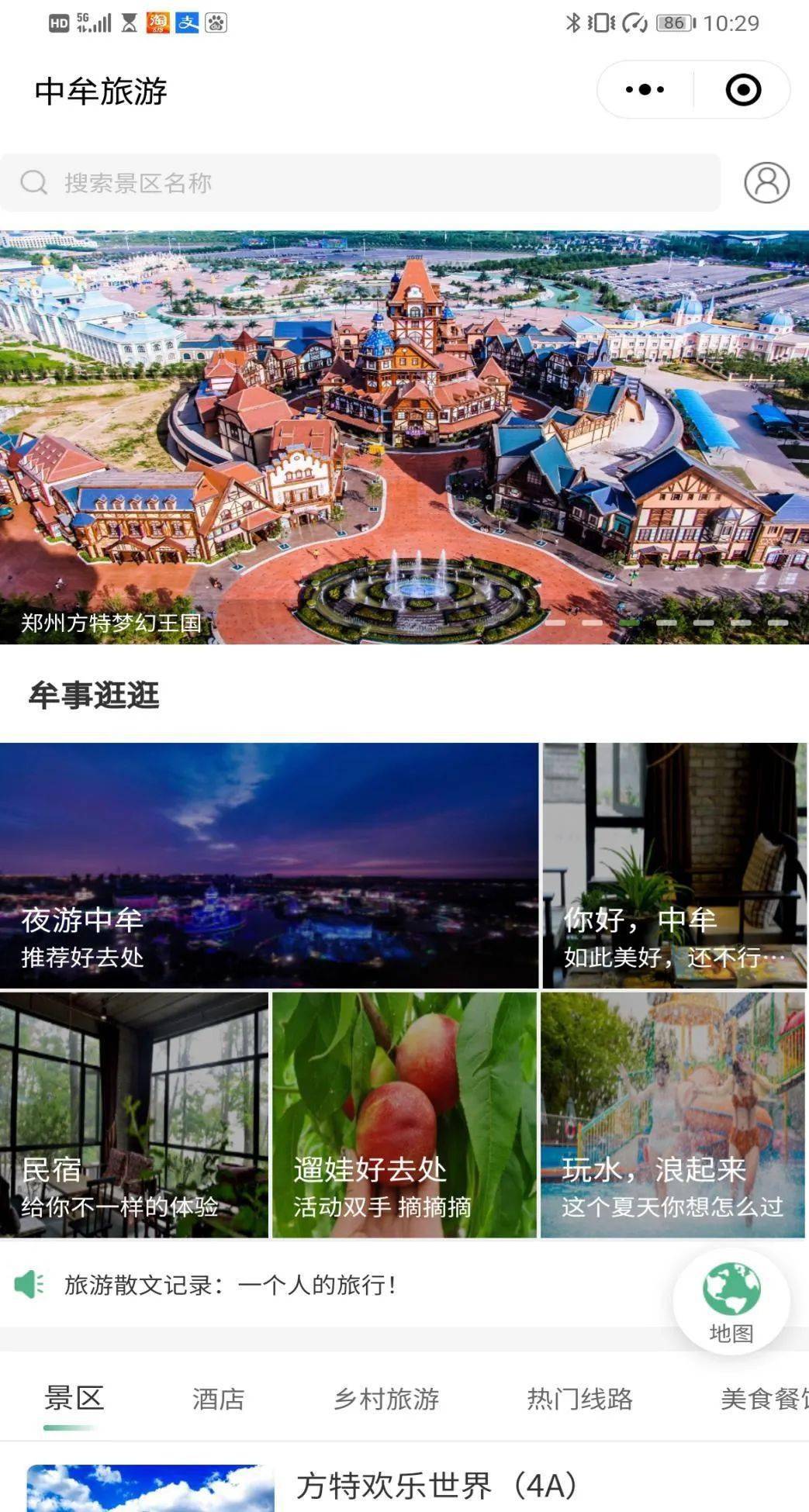Open the mini program more options menu
The width and height of the screenshot is (809, 1512).
pos(645,90)
